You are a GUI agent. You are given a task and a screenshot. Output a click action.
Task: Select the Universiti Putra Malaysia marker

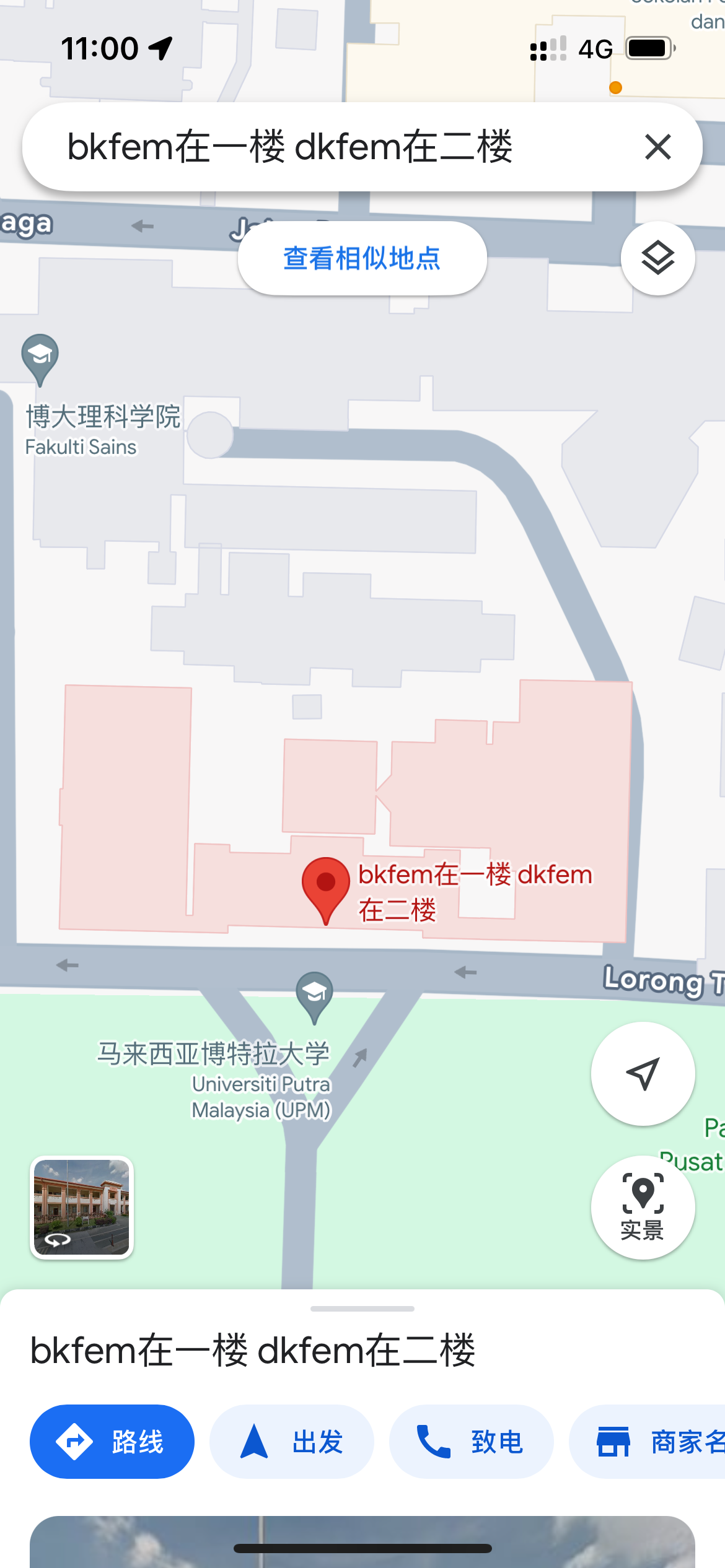[x=315, y=996]
